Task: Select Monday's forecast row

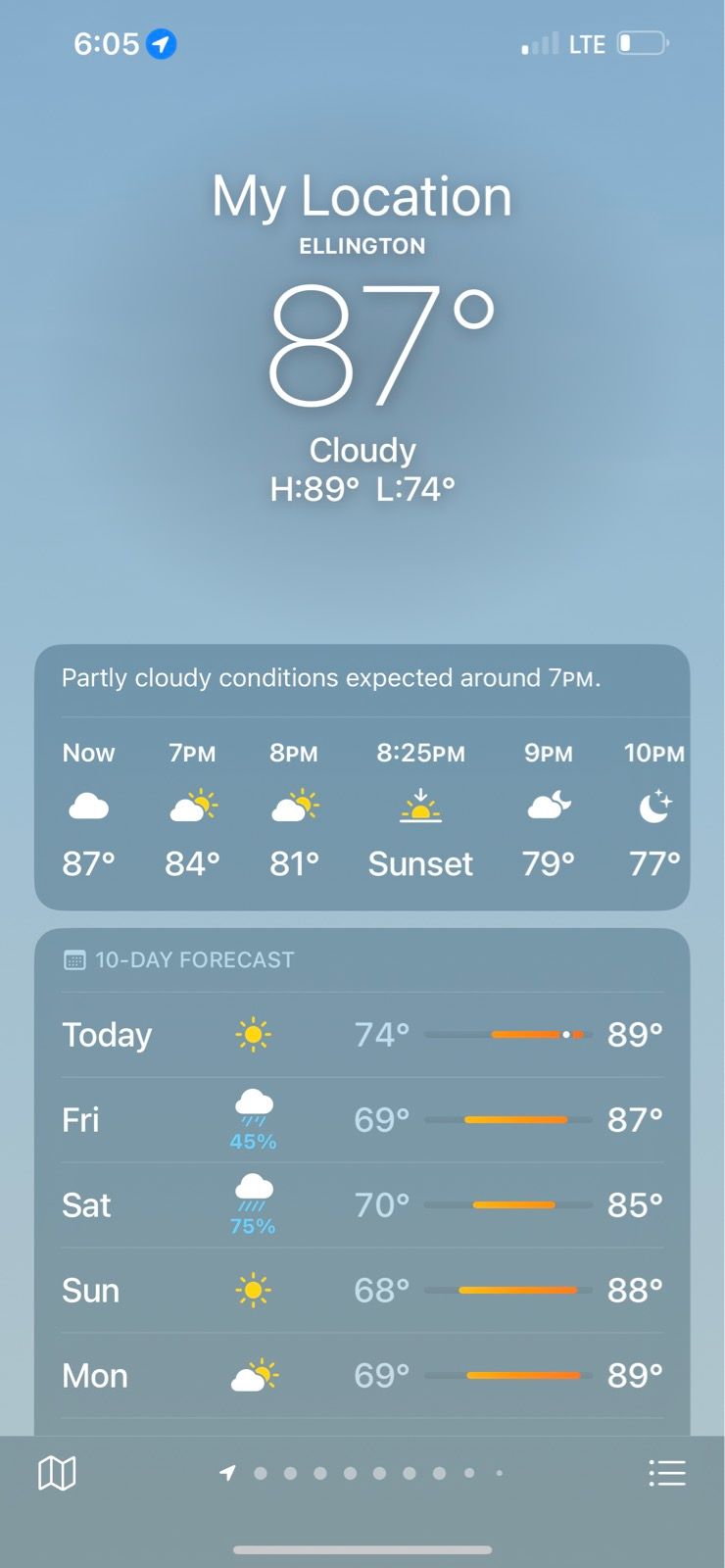Action: 362,1376
